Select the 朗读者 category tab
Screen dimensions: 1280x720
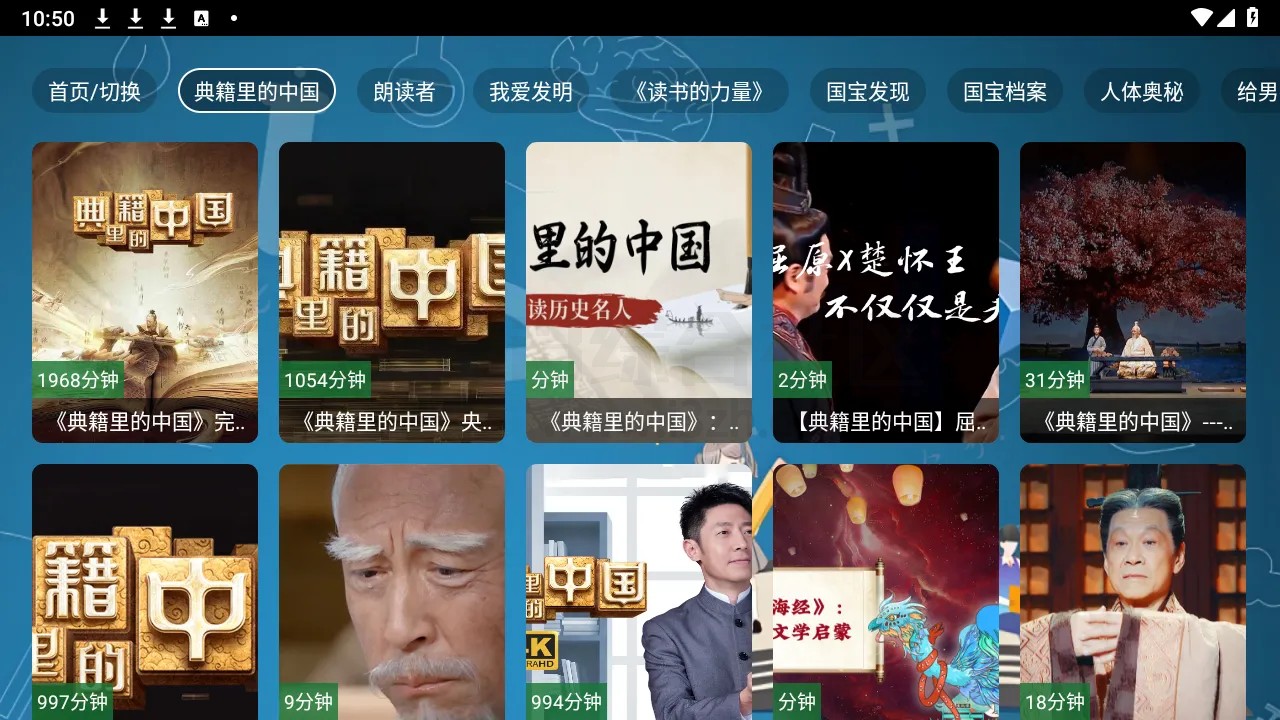(404, 92)
